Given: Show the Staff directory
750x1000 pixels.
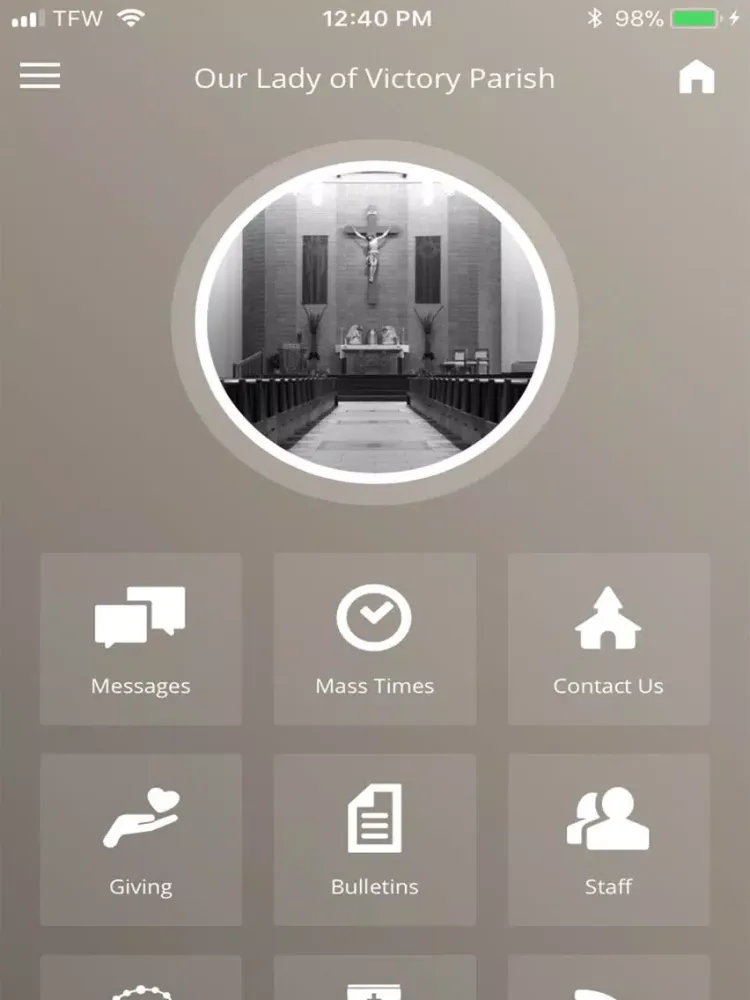Looking at the screenshot, I should (608, 839).
